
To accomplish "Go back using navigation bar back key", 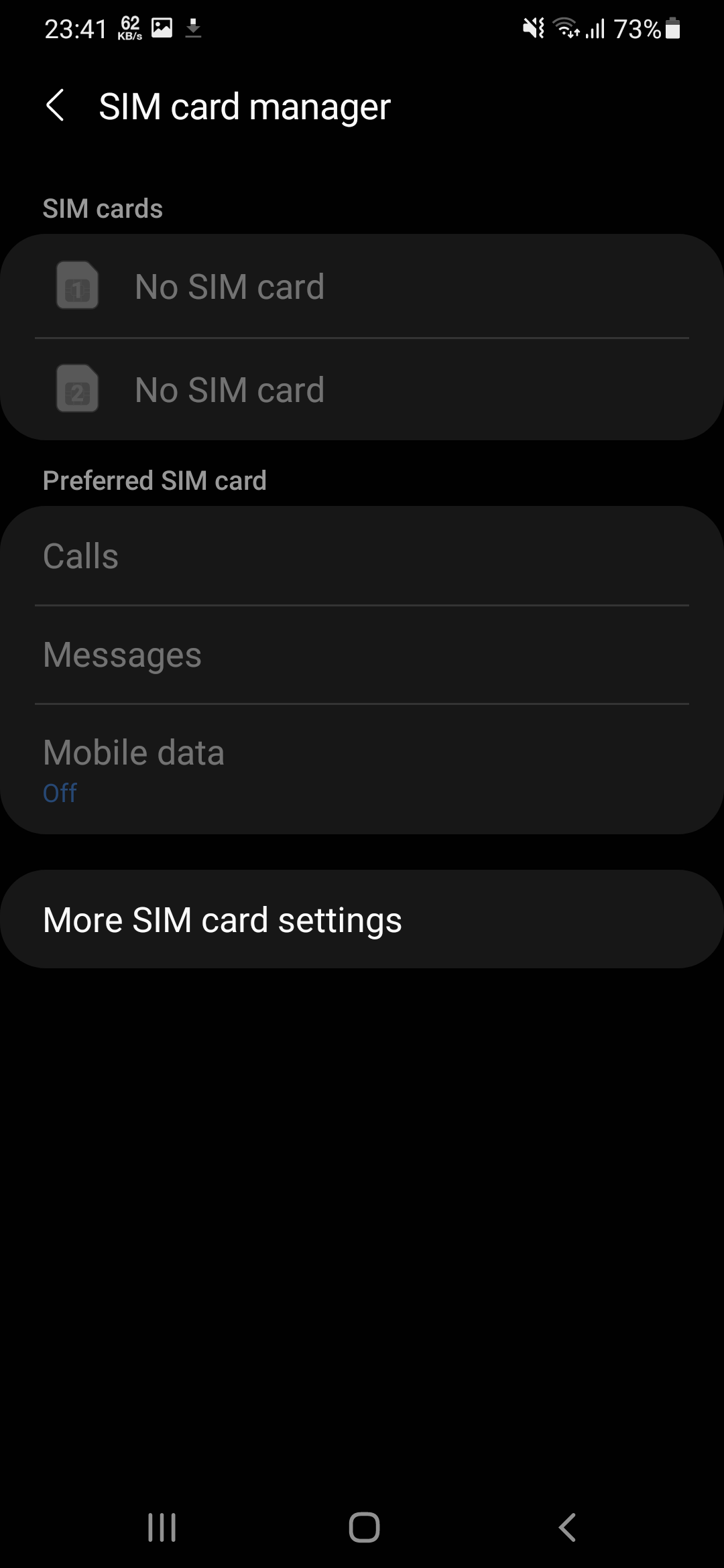I will [566, 1528].
